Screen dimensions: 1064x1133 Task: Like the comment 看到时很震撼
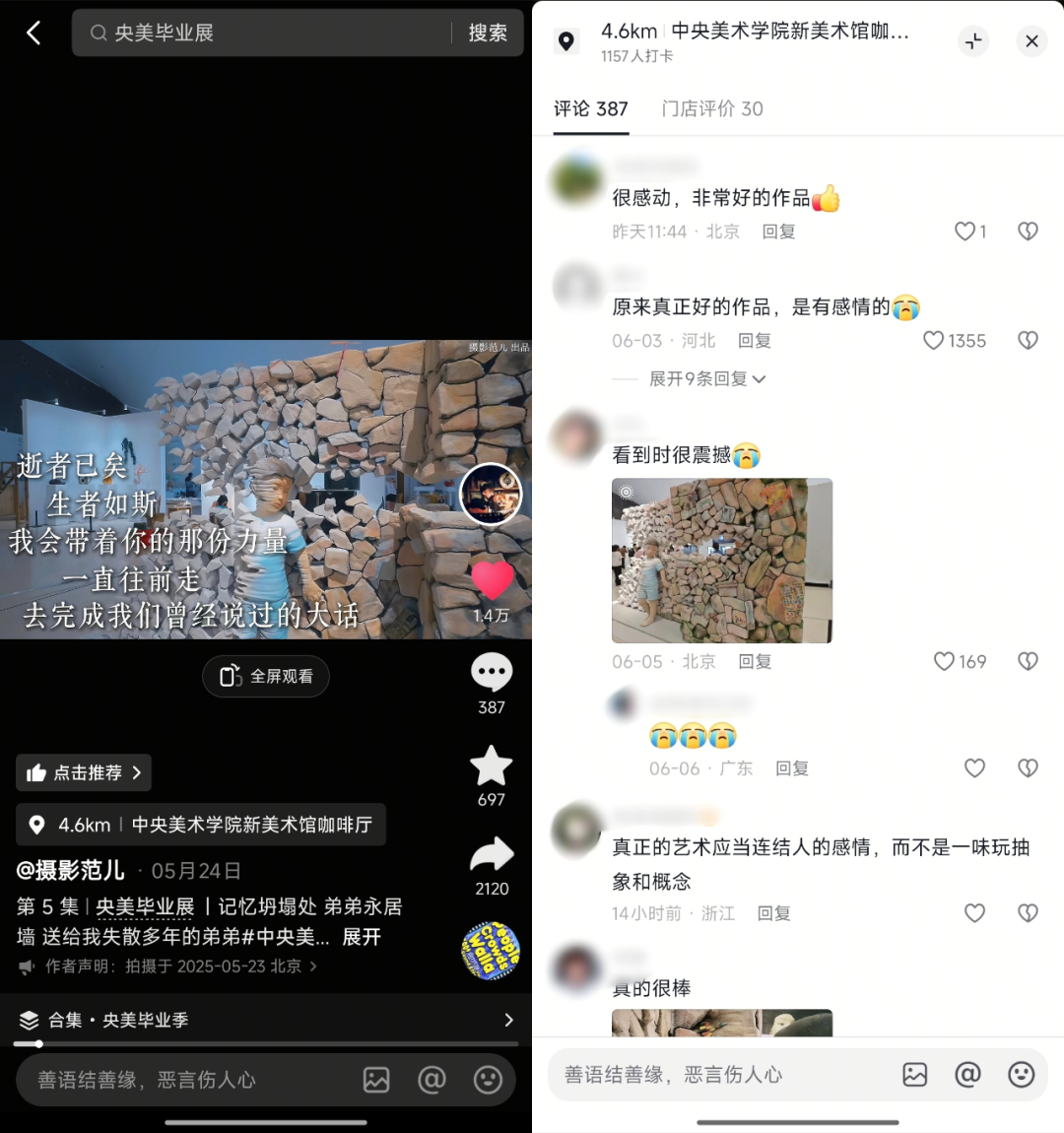945,661
